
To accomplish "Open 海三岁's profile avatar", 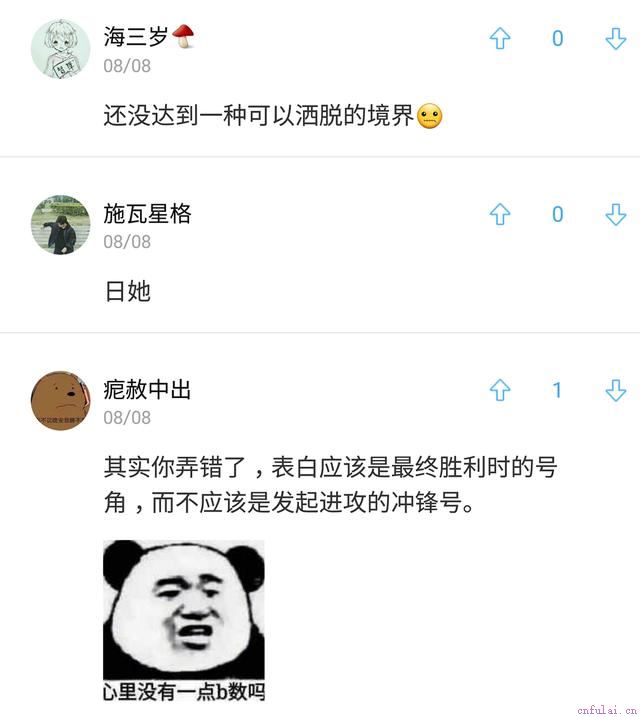I will (61, 48).
